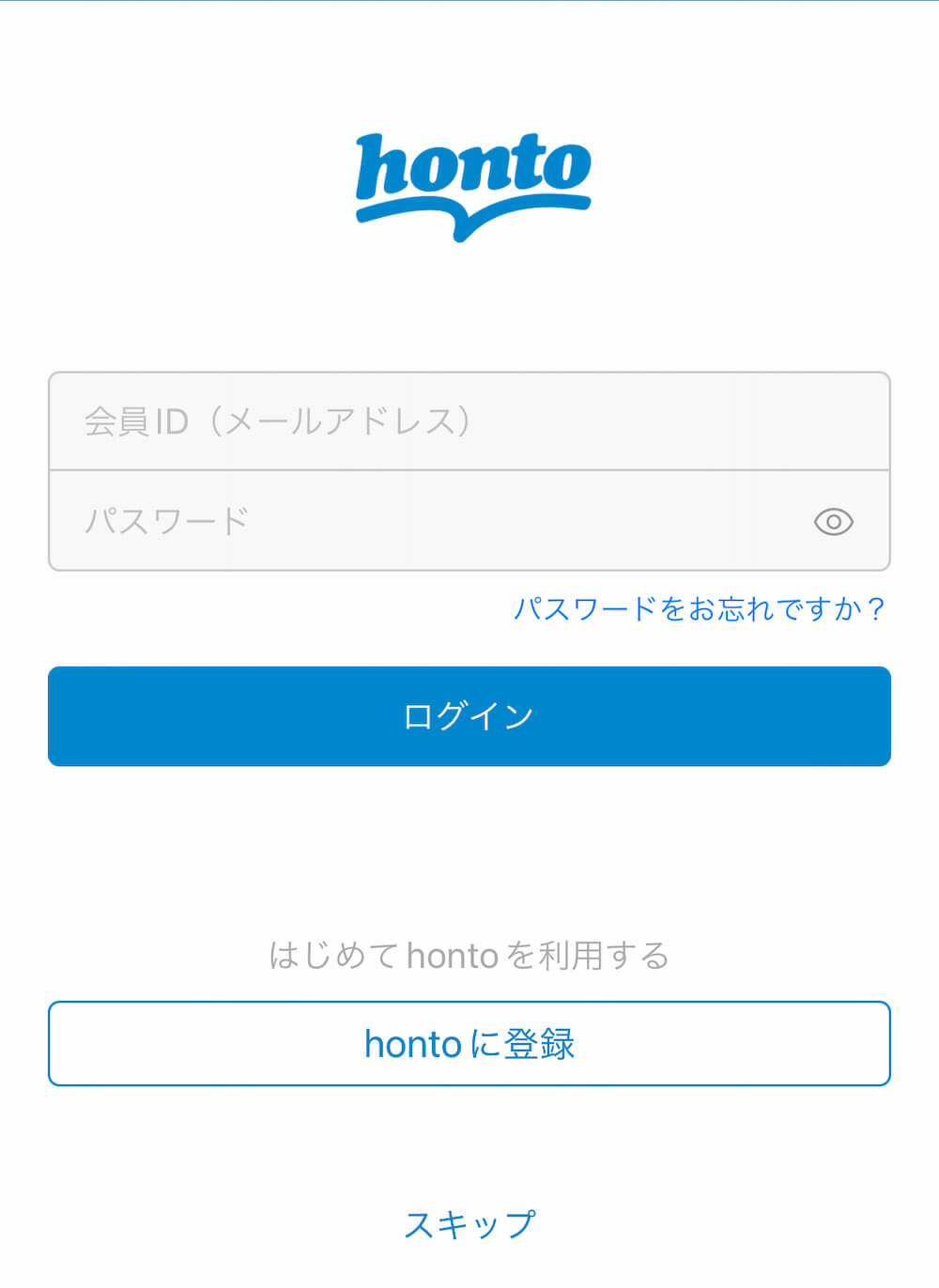This screenshot has height=1288, width=939.
Task: Click はじめてhontoを利用する label area
Action: (469, 954)
